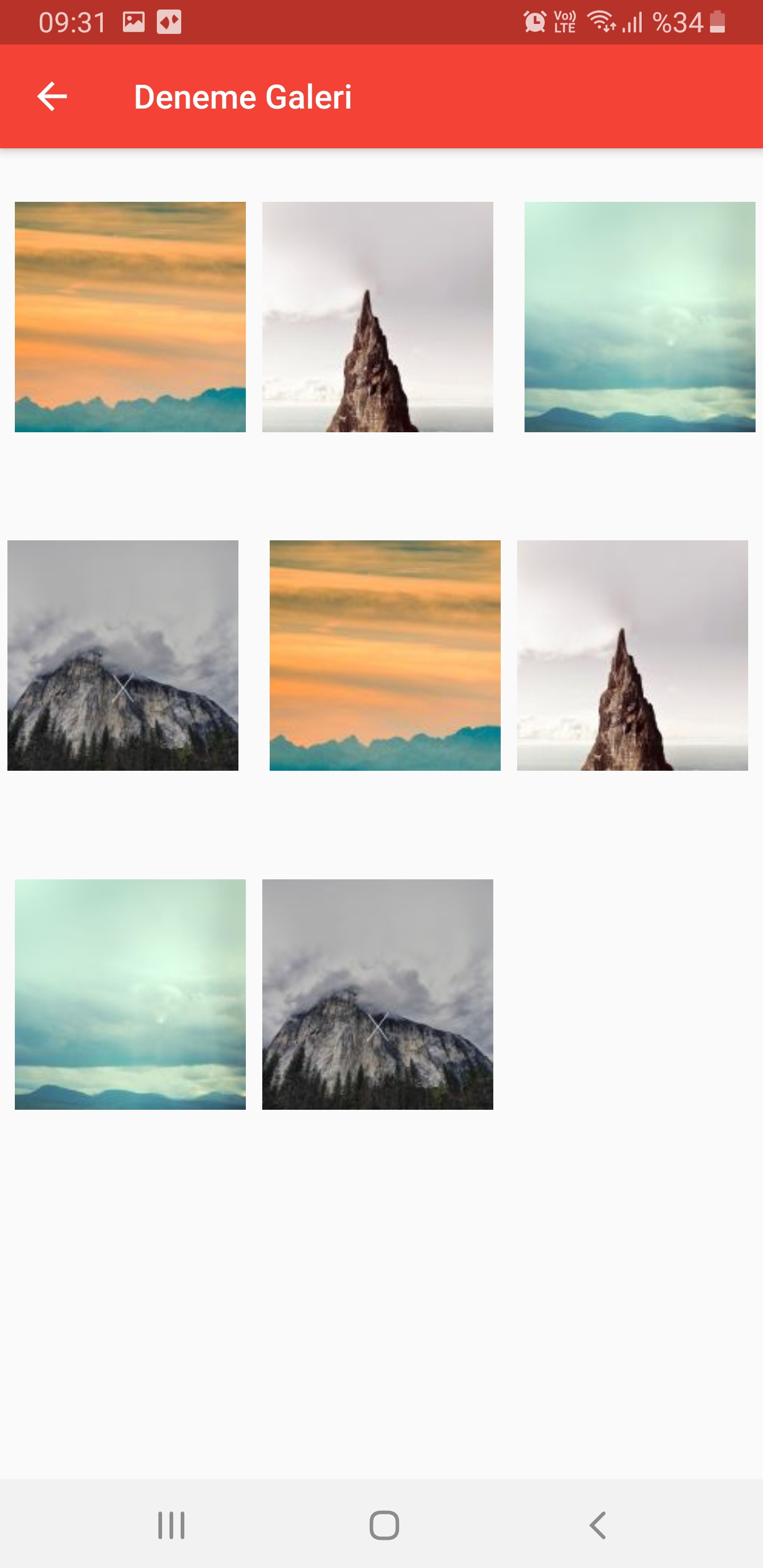Open the first orange sunset photo
This screenshot has width=763, height=1568.
130,317
